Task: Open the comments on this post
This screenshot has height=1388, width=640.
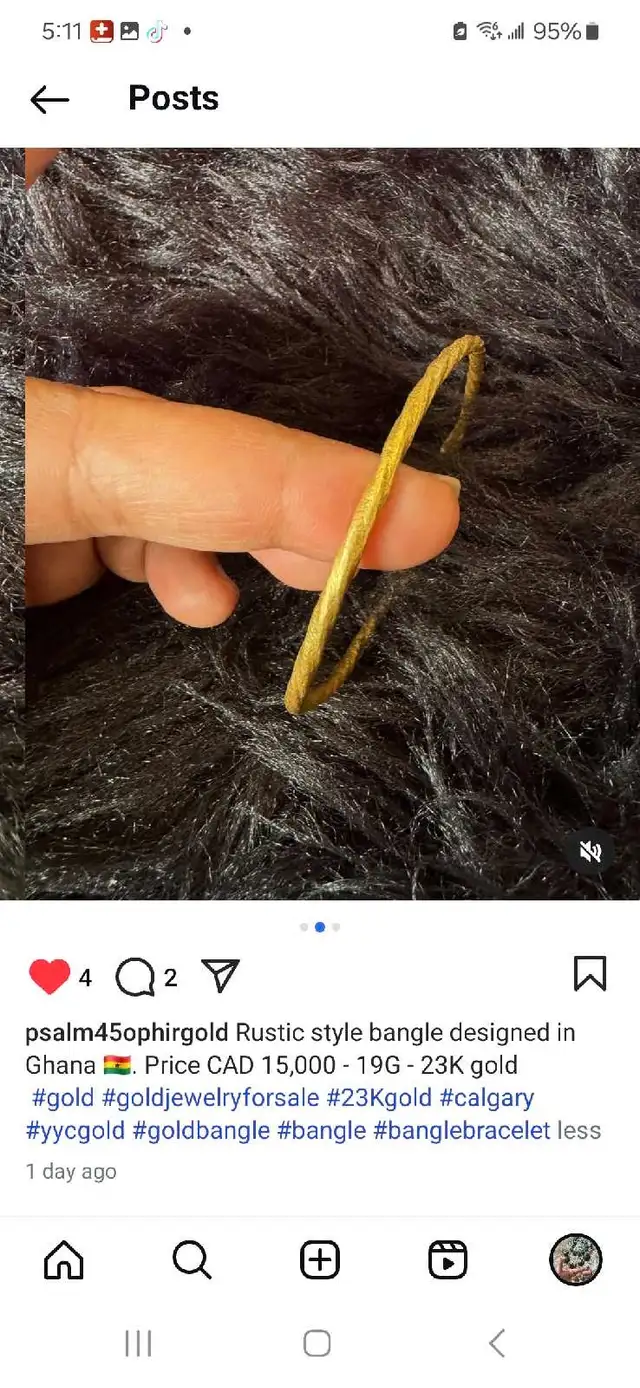Action: tap(134, 977)
